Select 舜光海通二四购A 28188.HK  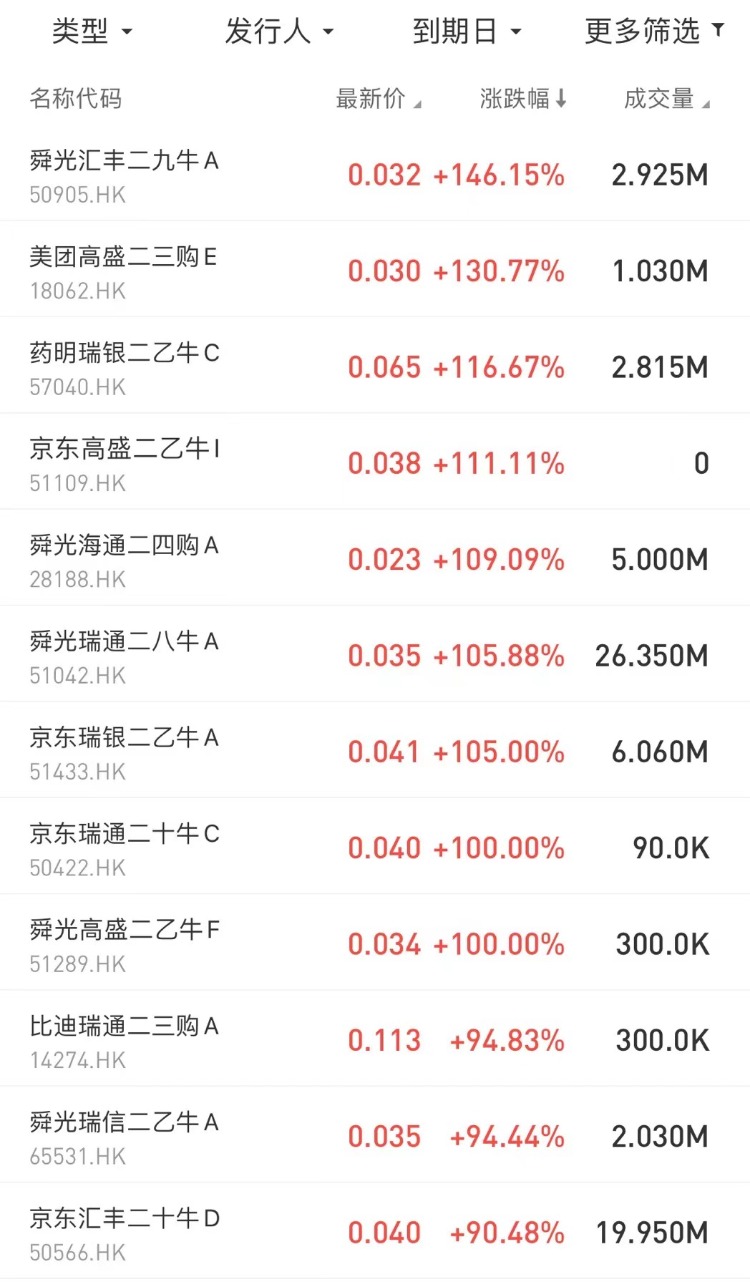point(375,559)
